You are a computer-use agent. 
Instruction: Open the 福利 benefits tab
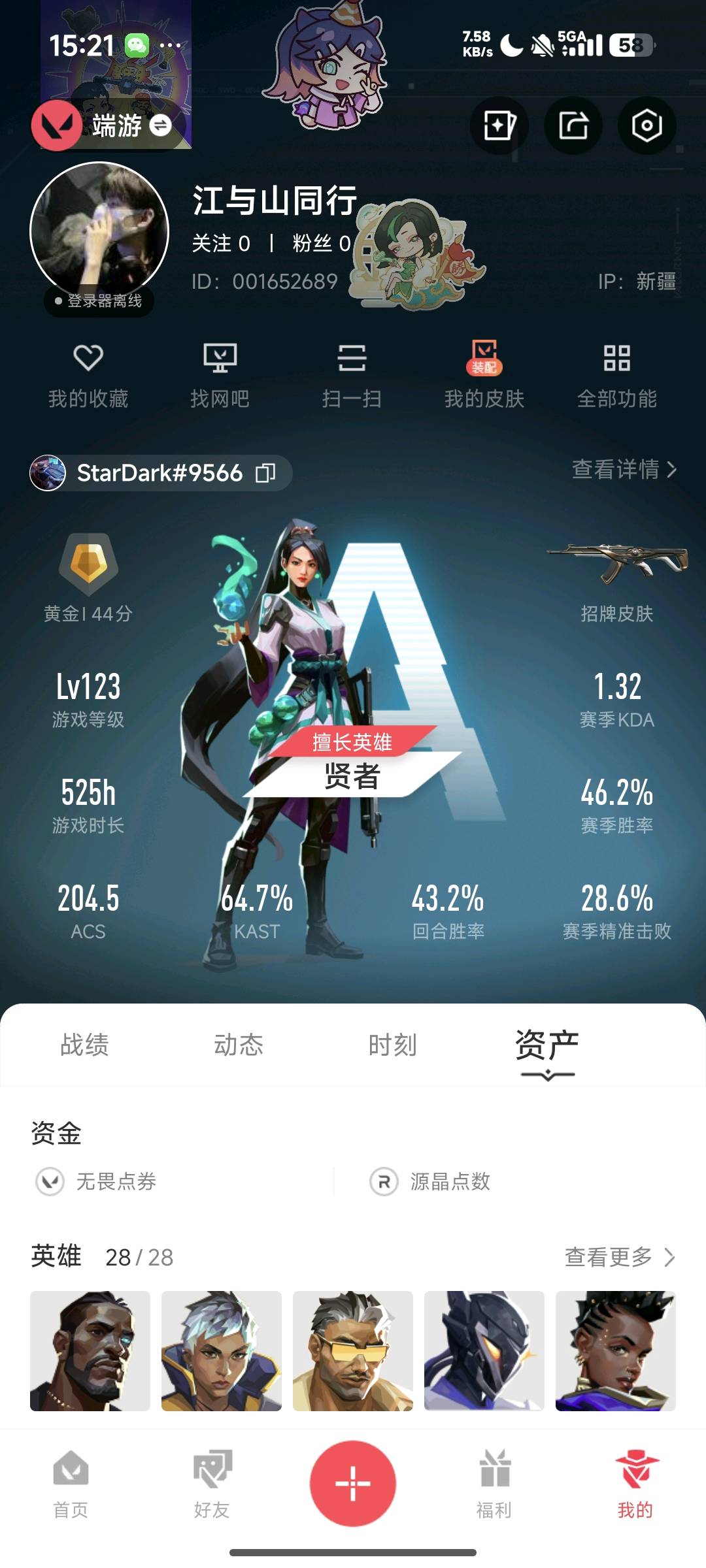[x=494, y=1483]
